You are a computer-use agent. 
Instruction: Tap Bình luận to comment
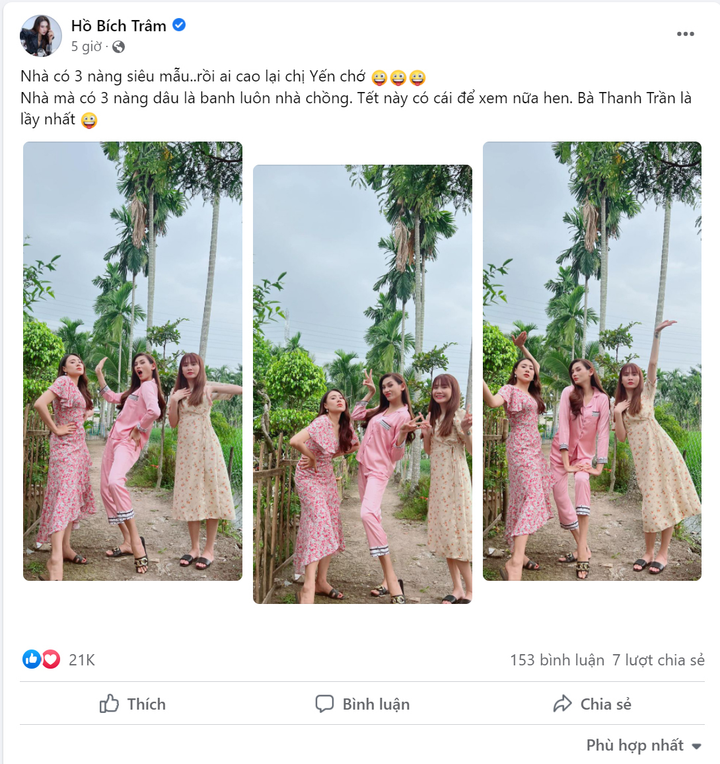(362, 704)
